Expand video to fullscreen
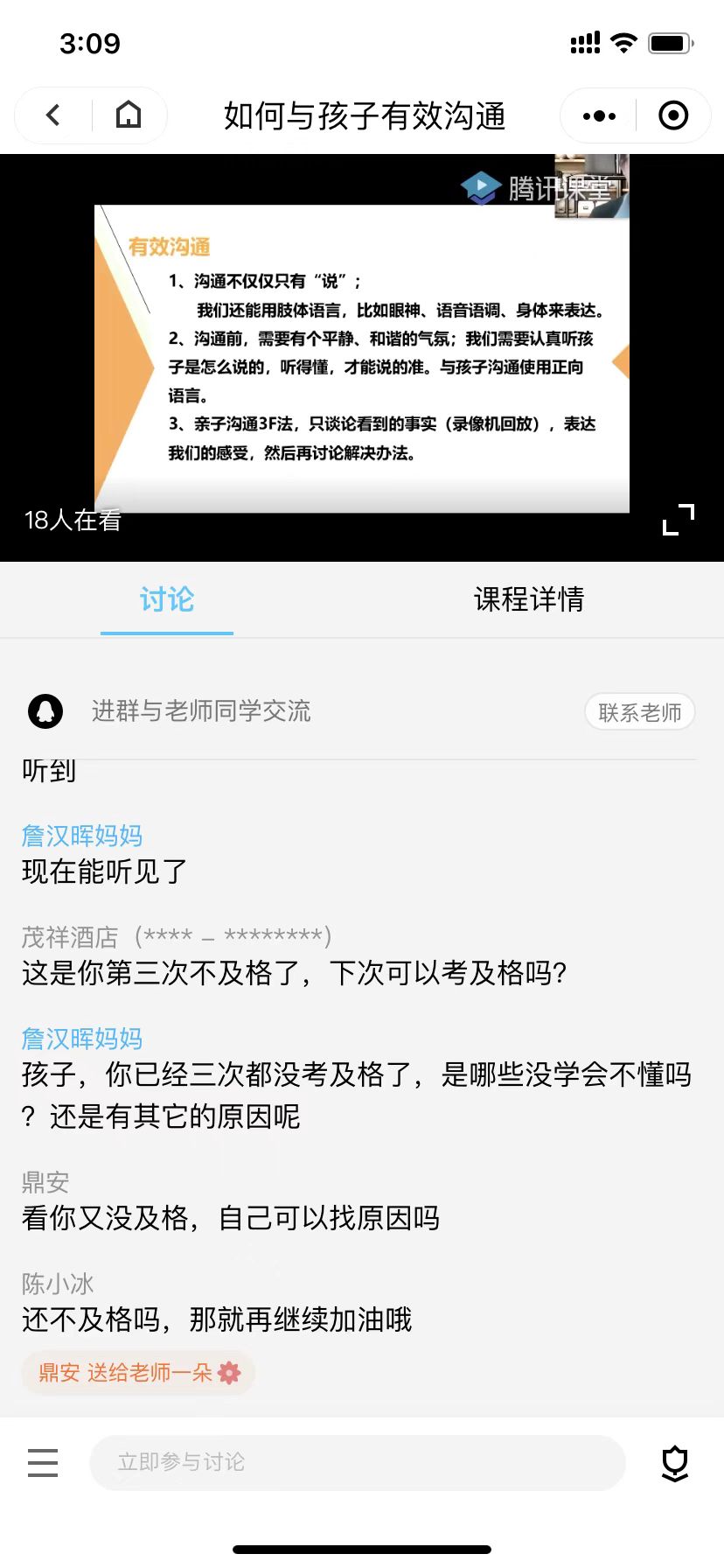 pyautogui.click(x=679, y=520)
